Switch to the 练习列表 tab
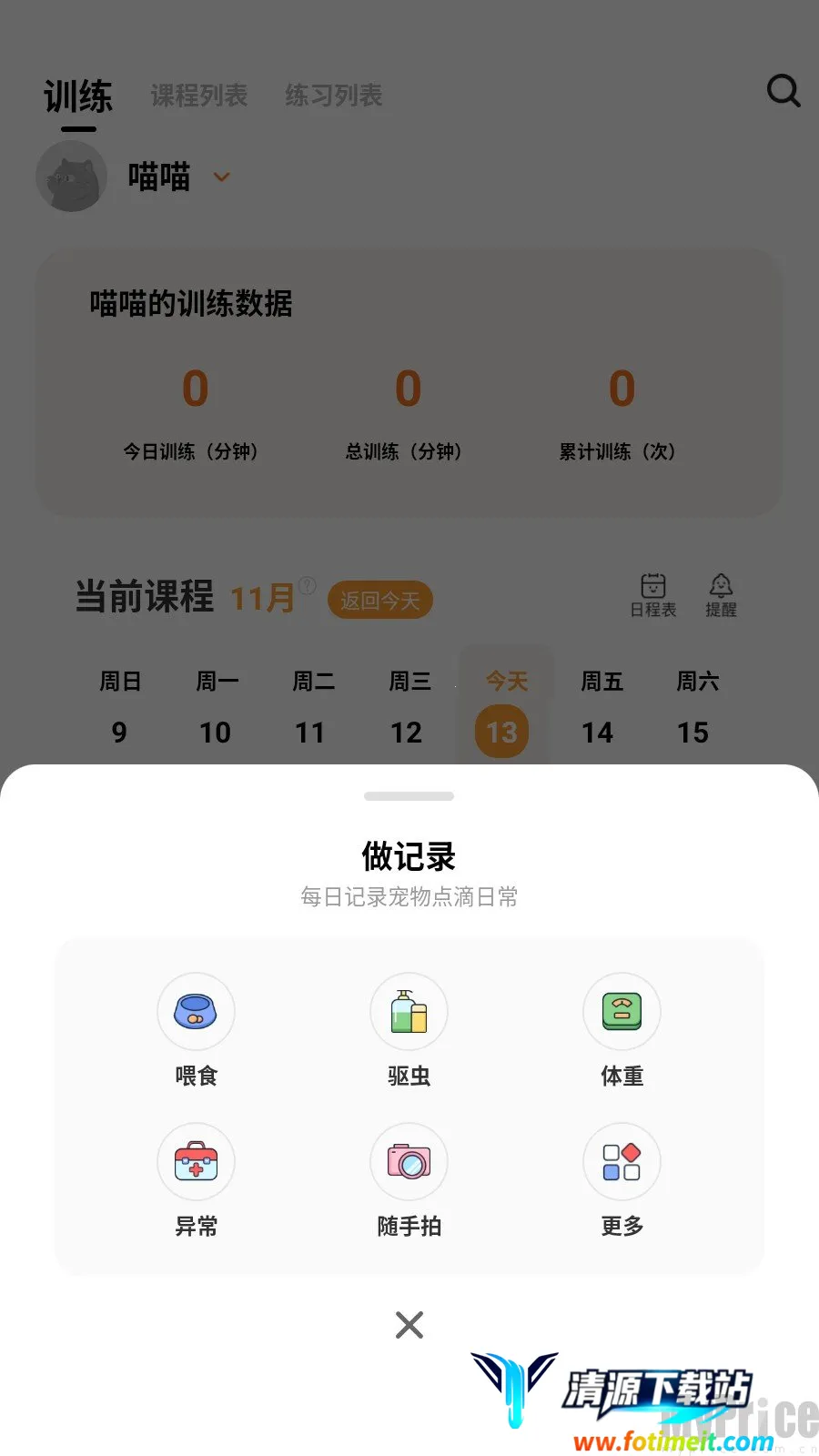The height and width of the screenshot is (1456, 819). coord(334,96)
